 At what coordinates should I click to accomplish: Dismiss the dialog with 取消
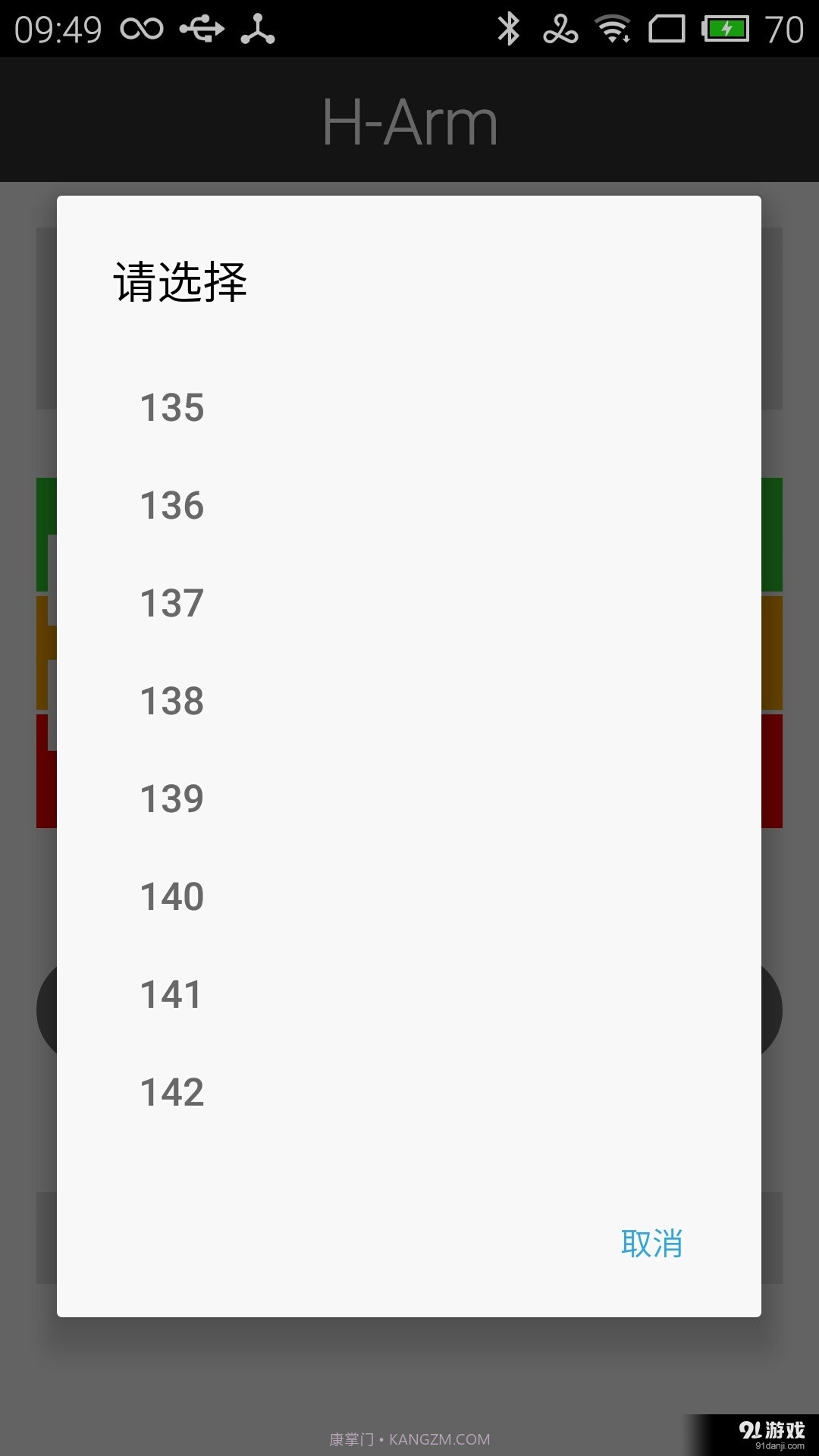tap(652, 1242)
